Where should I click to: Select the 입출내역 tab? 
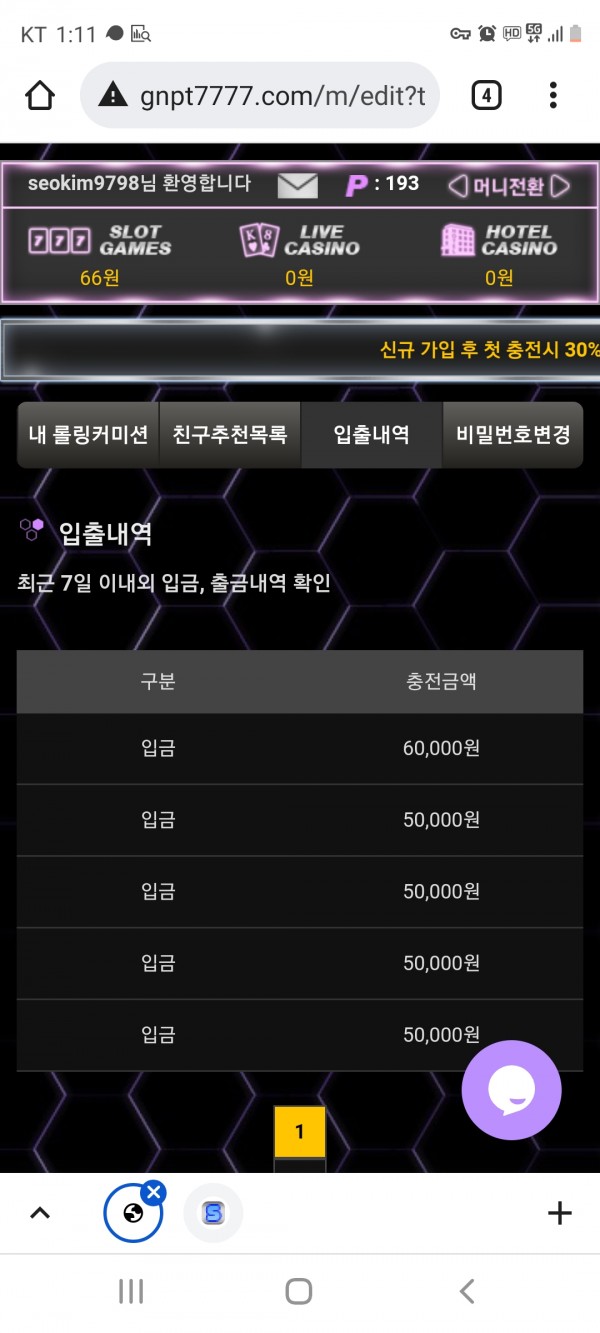click(x=371, y=435)
